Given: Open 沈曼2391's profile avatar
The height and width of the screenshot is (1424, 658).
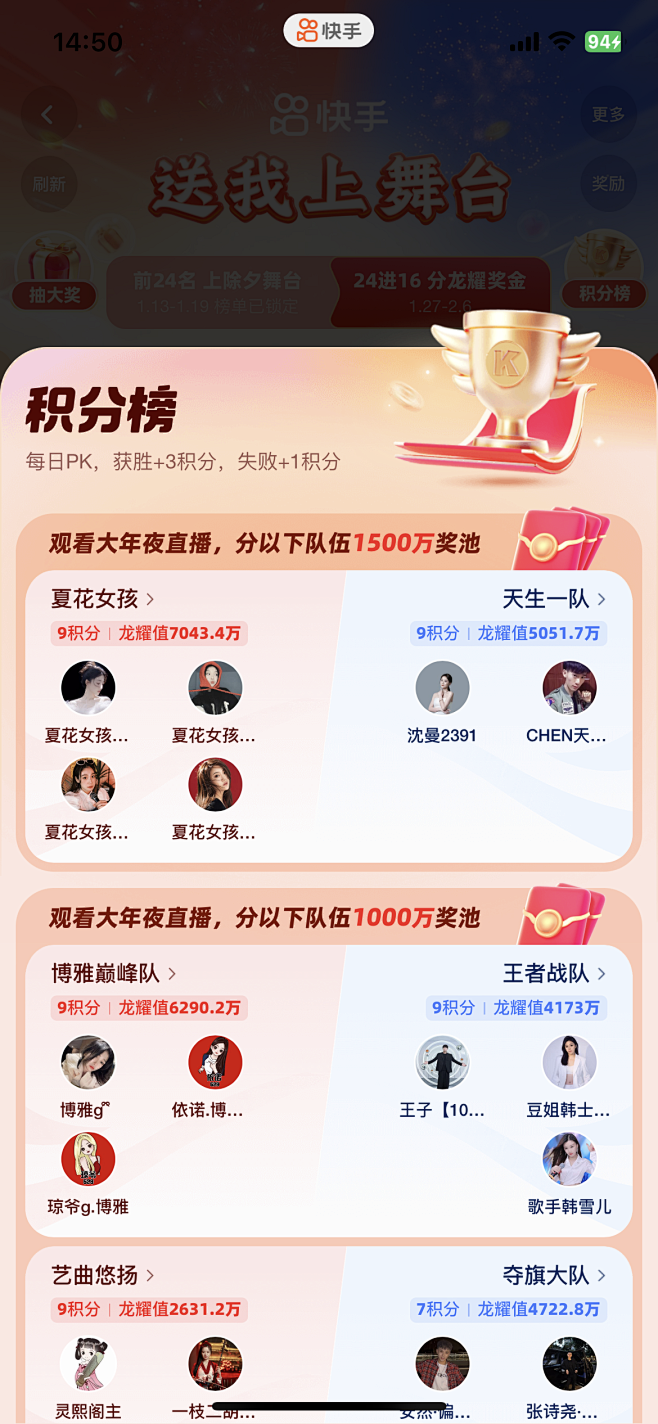Looking at the screenshot, I should click(x=442, y=688).
